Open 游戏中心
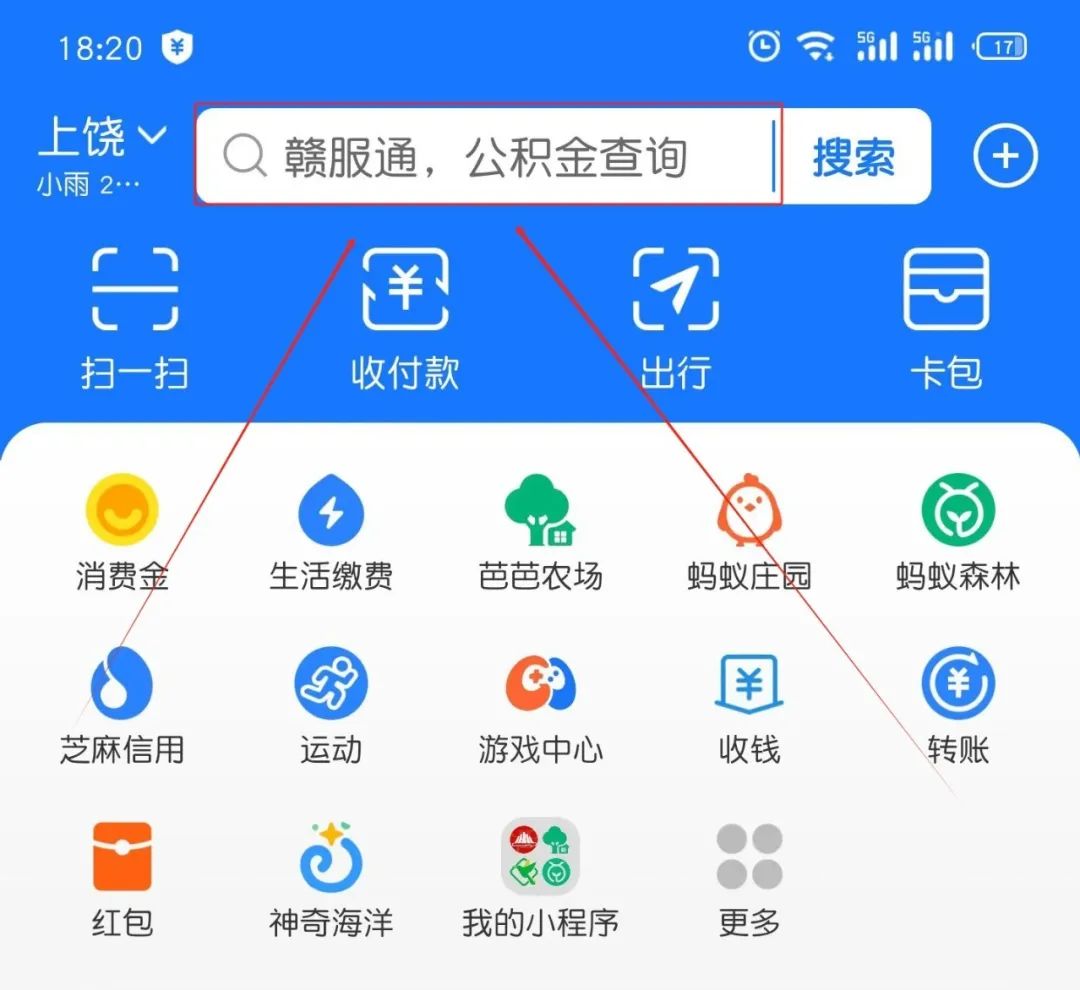Screen dimensions: 1080x990 coord(540,705)
